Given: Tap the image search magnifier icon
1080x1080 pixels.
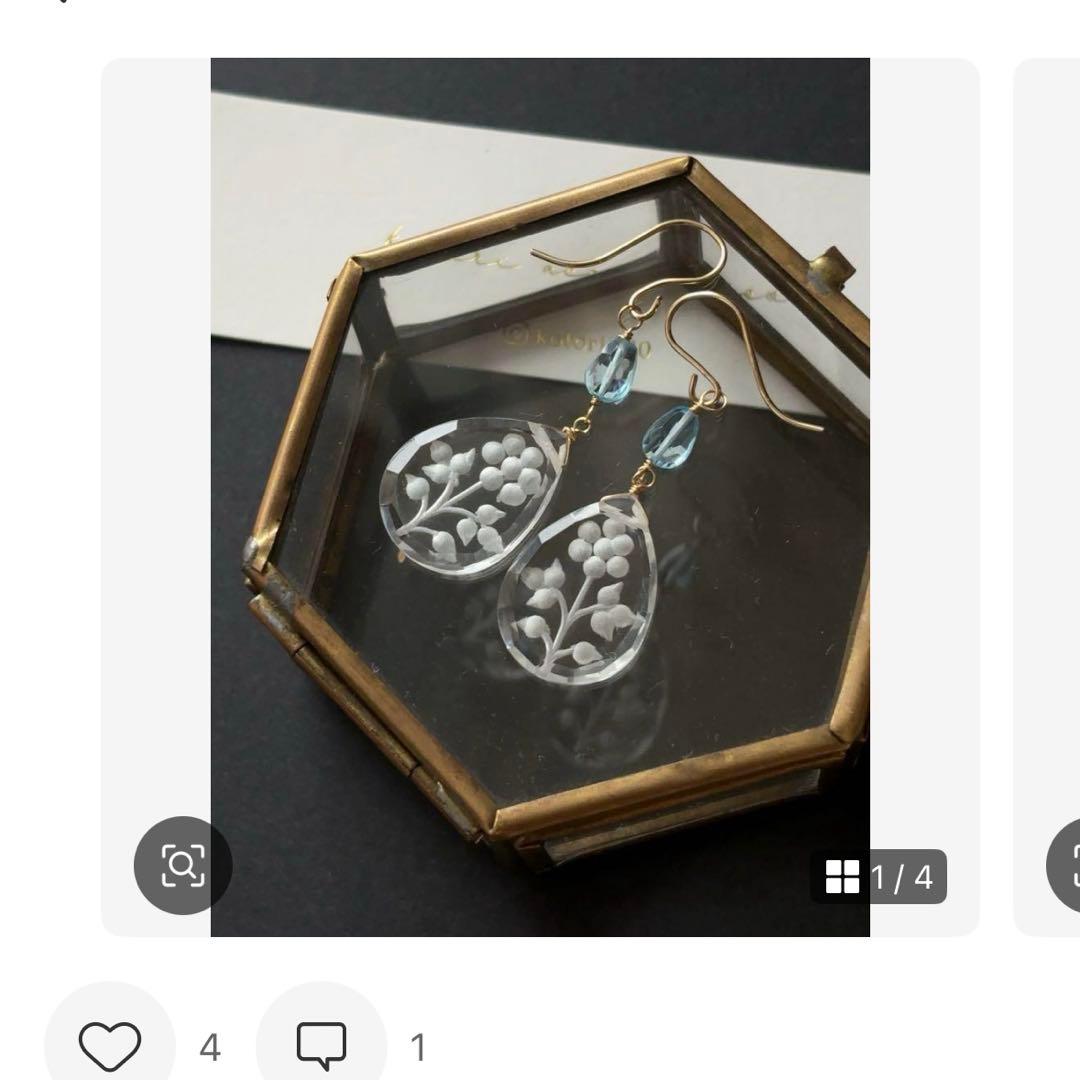Looking at the screenshot, I should (183, 866).
